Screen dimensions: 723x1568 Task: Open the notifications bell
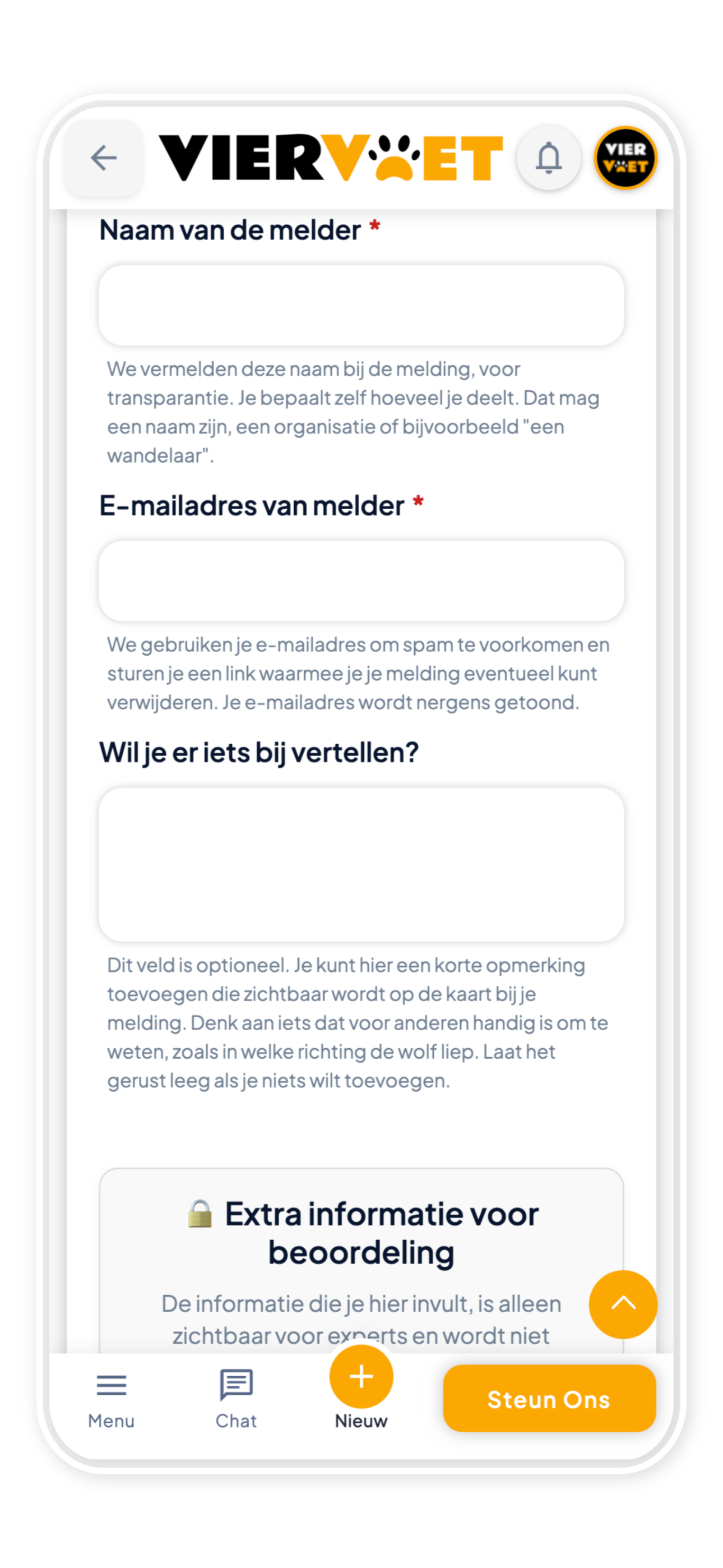548,158
